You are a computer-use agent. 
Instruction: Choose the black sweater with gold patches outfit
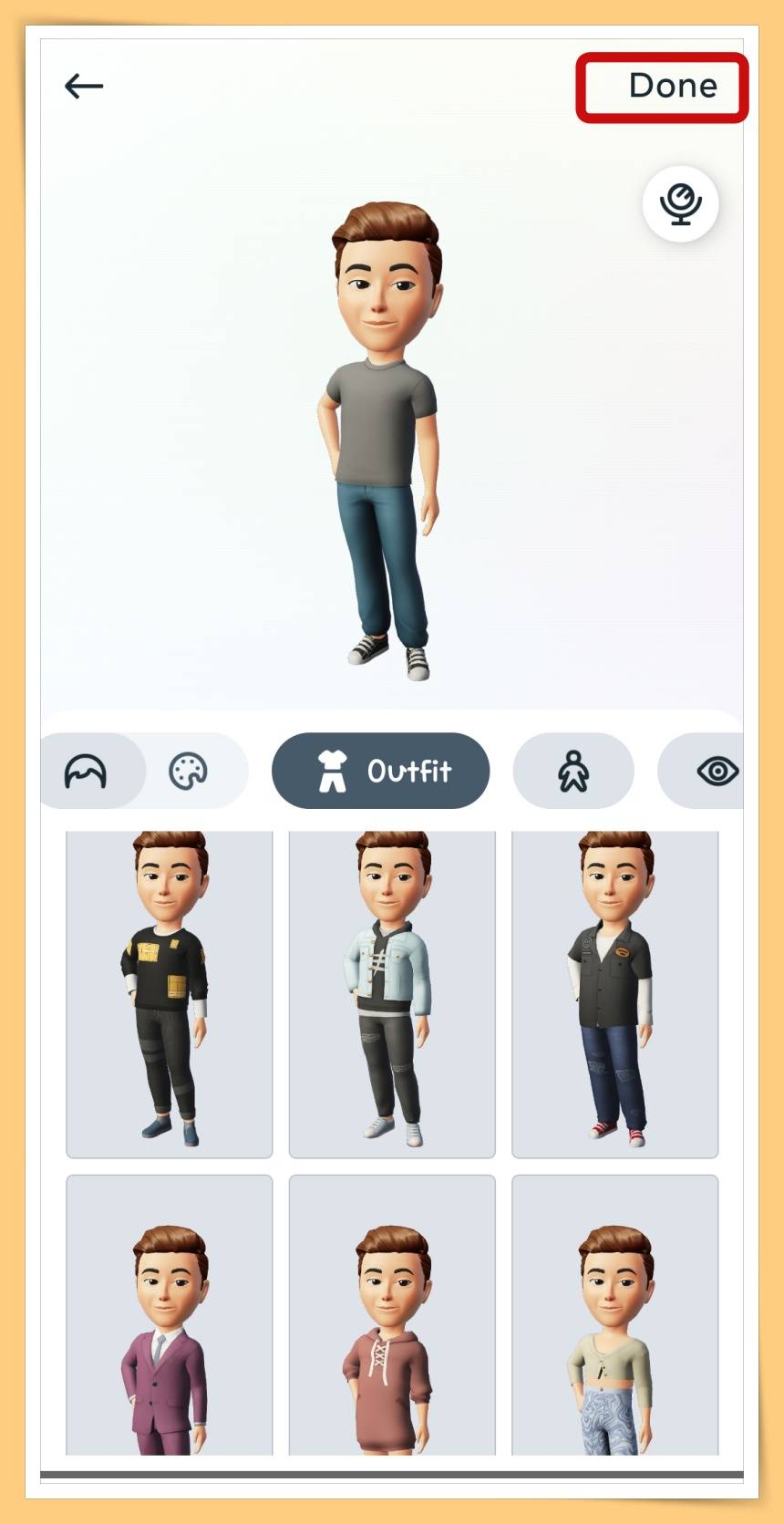pos(170,992)
